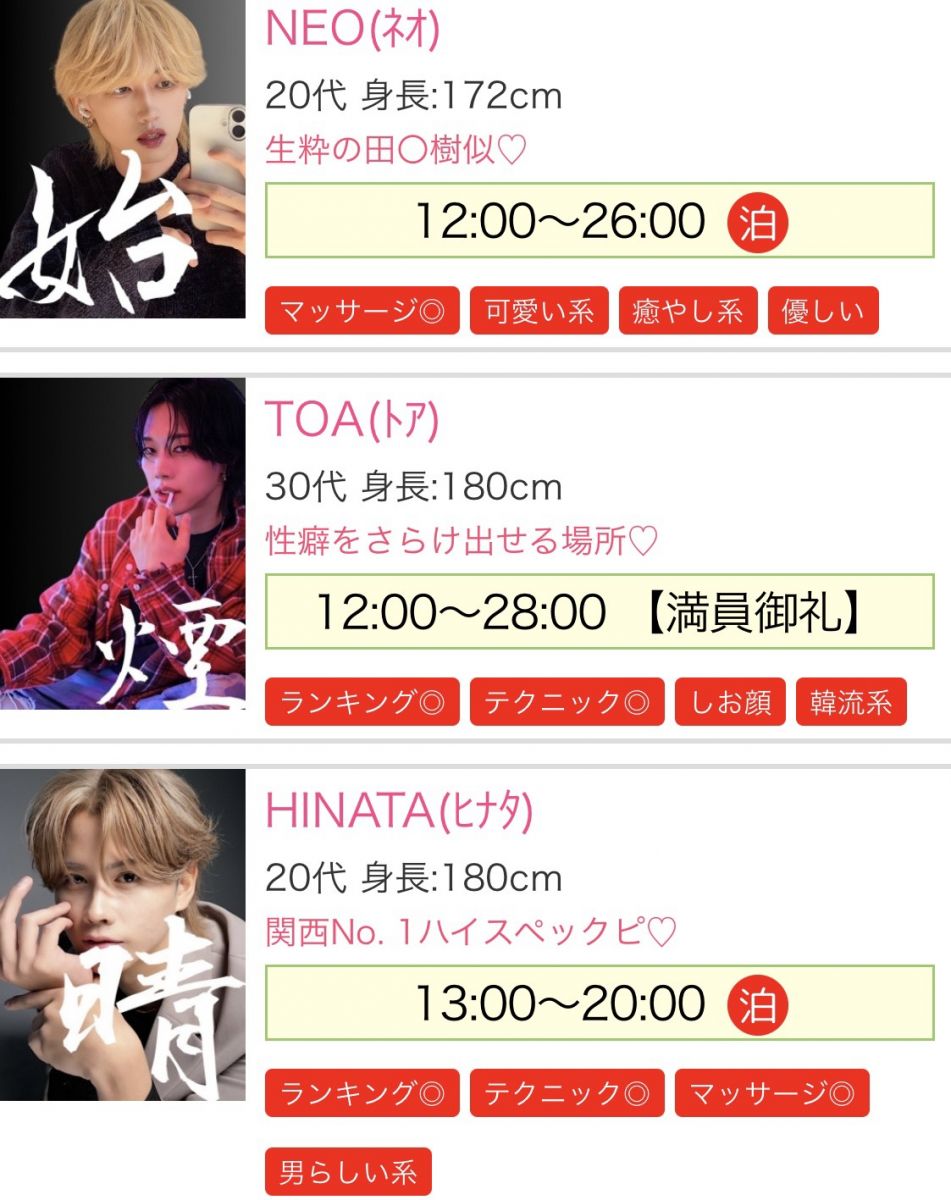Tap the しお顔 tag chip
951x1200 pixels.
(x=729, y=702)
